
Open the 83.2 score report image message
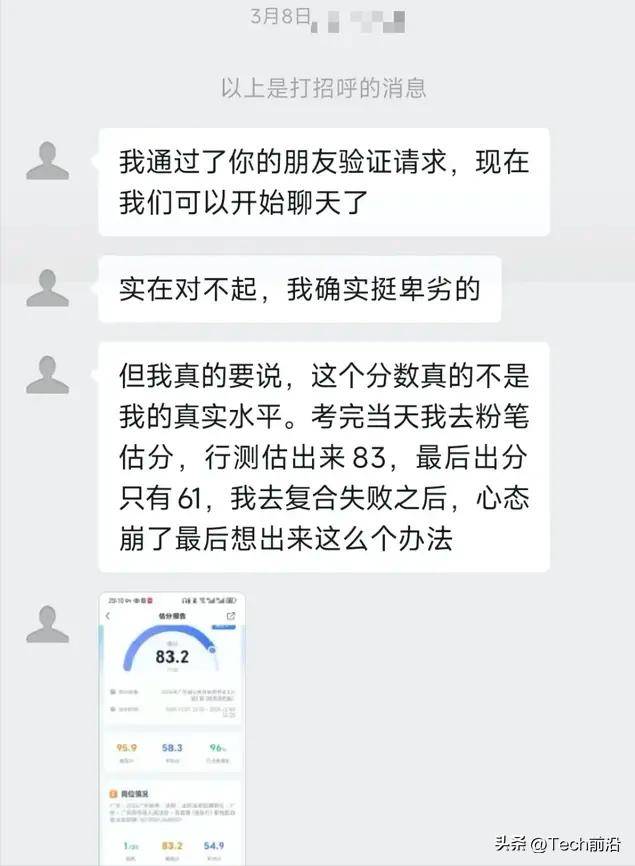[172, 727]
